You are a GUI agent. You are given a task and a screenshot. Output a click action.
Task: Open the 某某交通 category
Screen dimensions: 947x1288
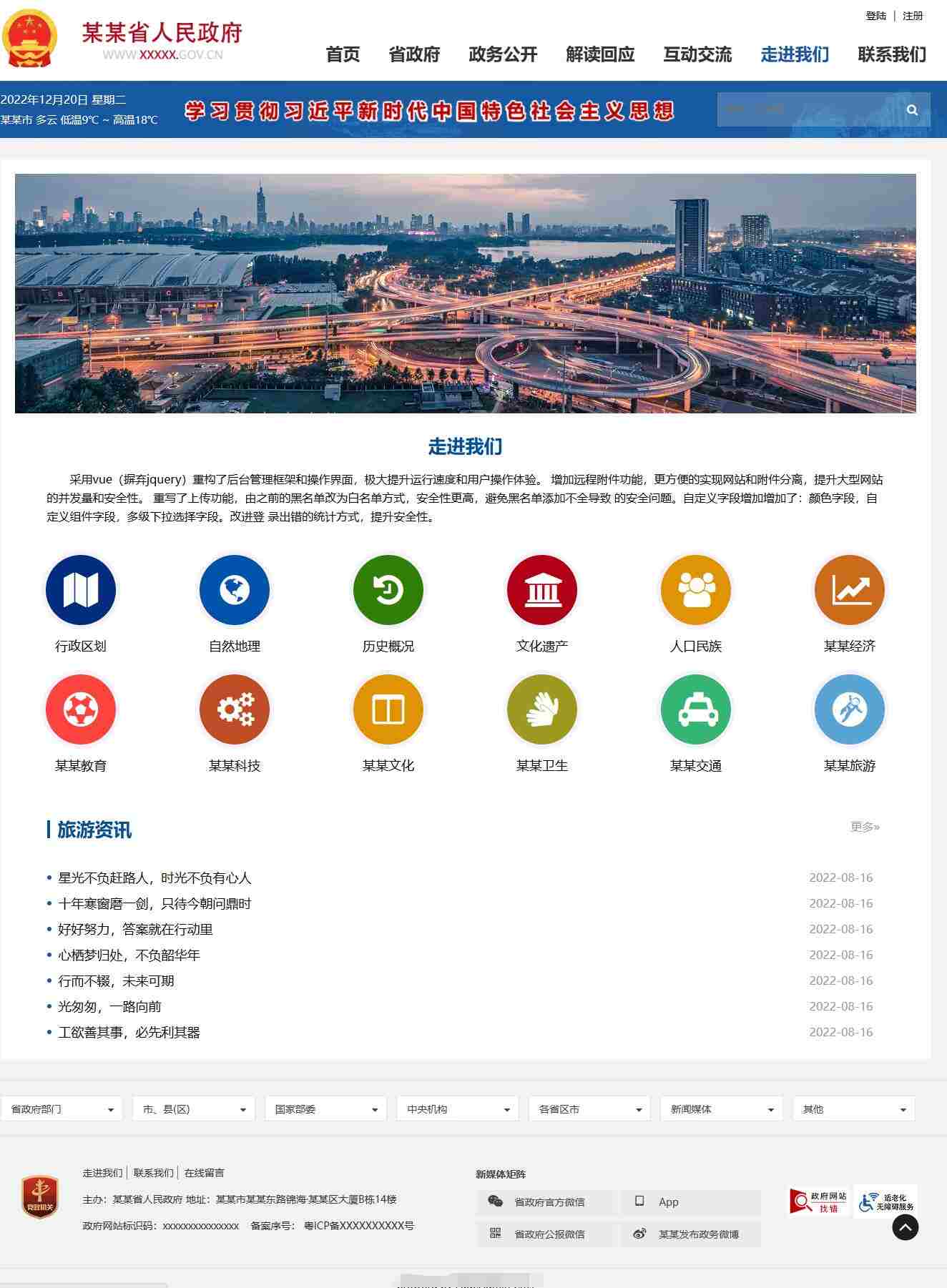(x=696, y=709)
